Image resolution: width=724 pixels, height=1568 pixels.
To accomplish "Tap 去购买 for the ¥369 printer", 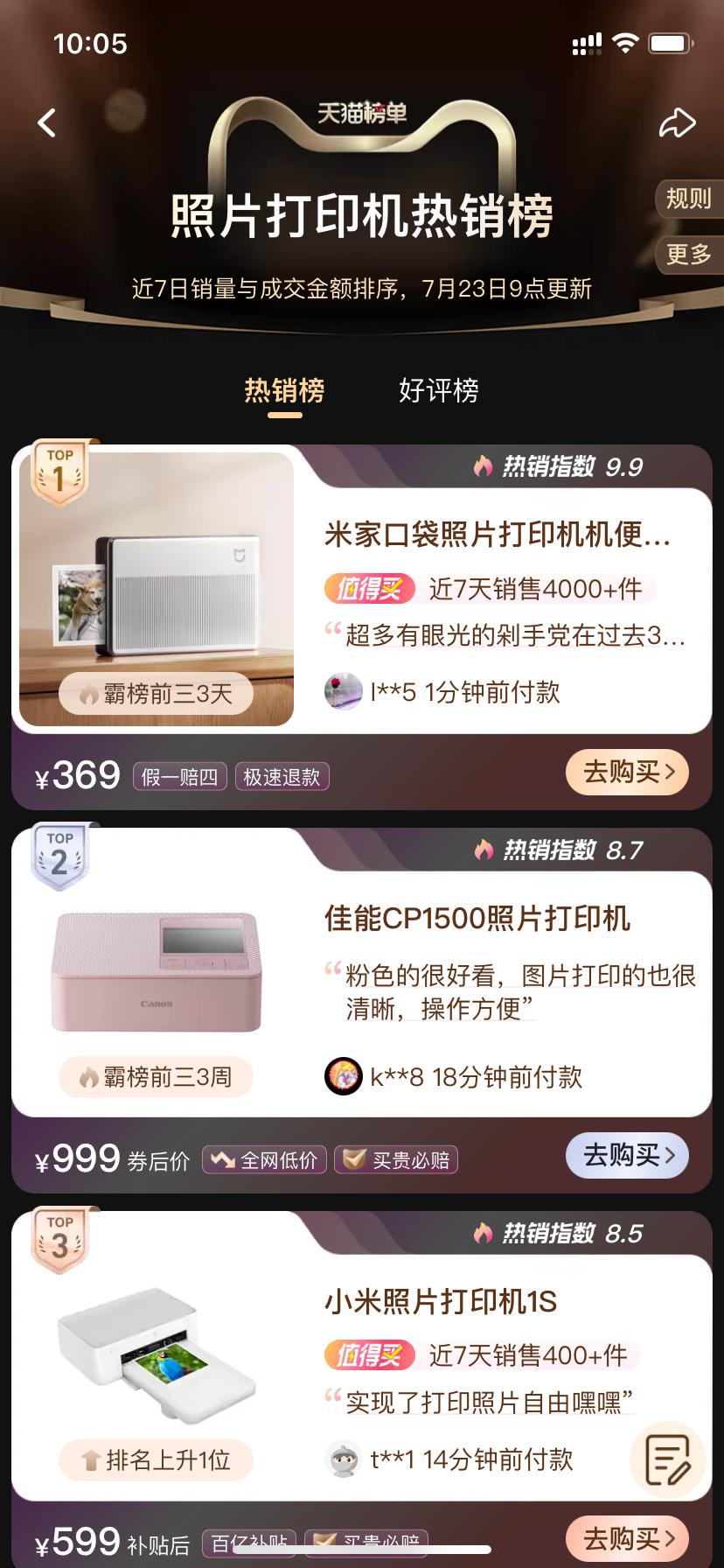I will coord(628,772).
